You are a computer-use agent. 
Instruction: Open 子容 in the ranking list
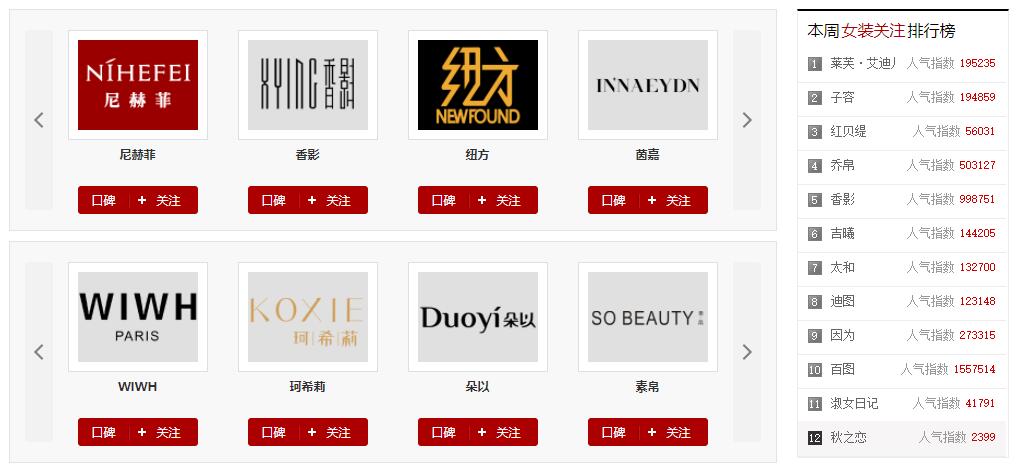tap(842, 97)
